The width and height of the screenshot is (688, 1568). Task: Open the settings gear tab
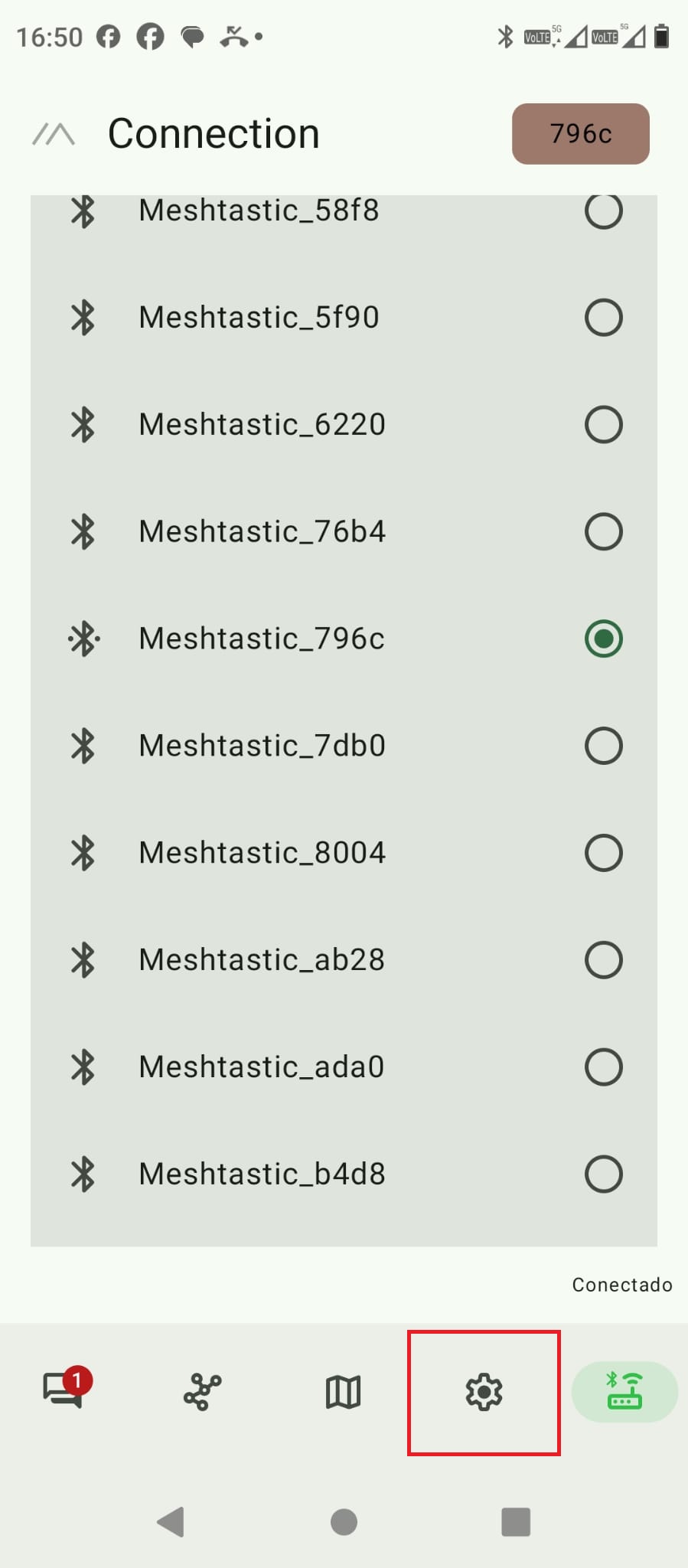point(484,1392)
